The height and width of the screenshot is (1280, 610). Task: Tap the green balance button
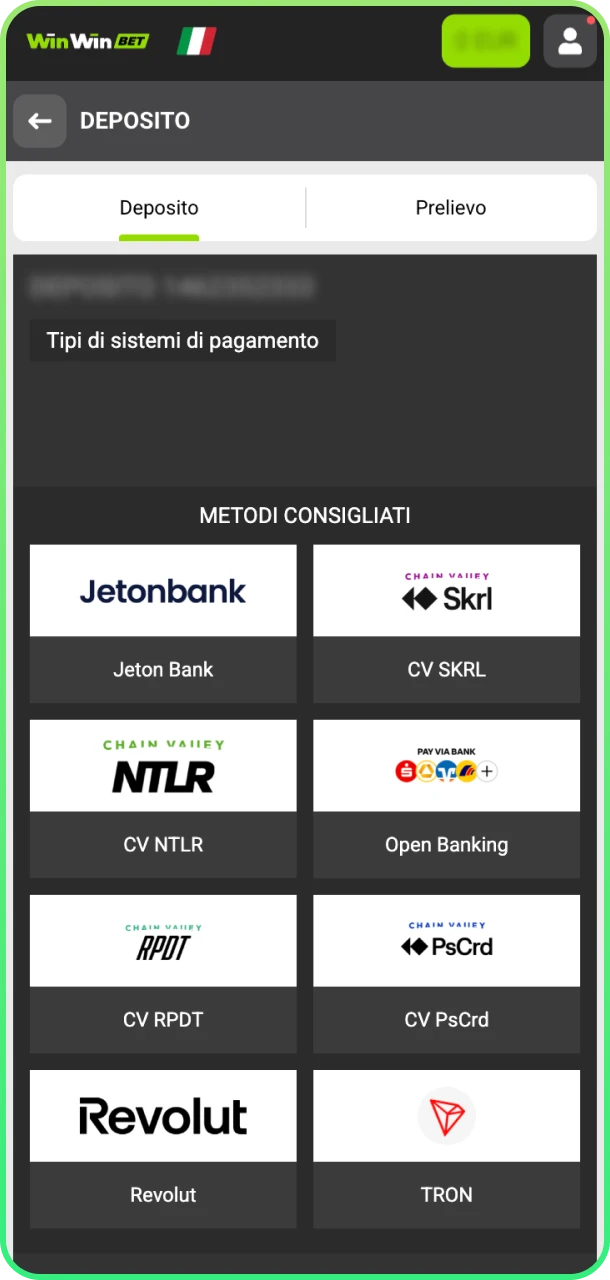[x=485, y=41]
